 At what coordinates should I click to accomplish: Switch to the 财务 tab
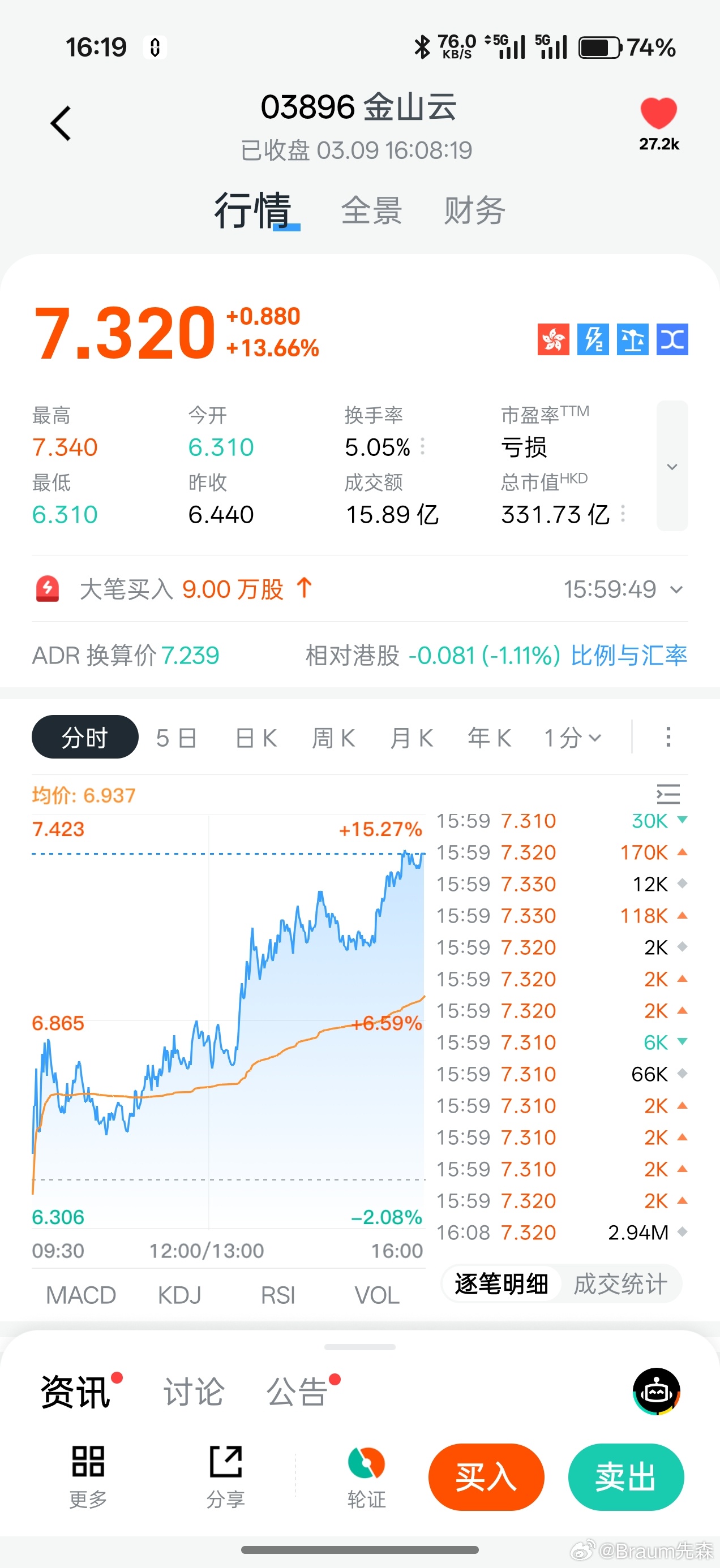(474, 210)
